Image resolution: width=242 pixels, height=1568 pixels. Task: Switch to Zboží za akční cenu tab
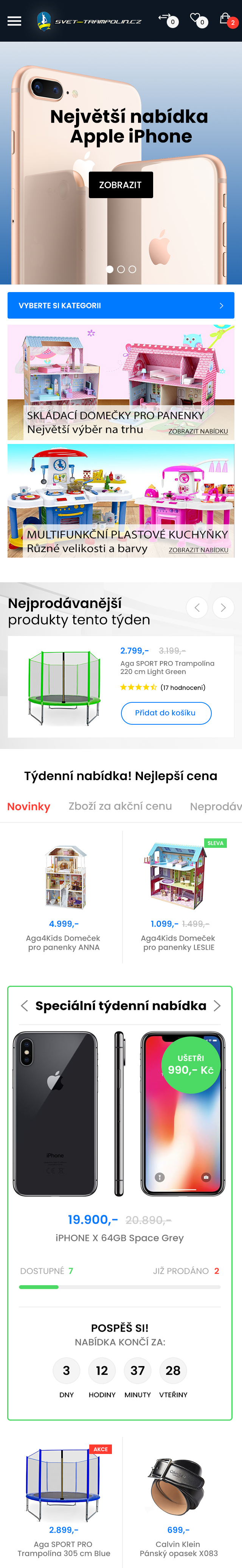pos(120,806)
